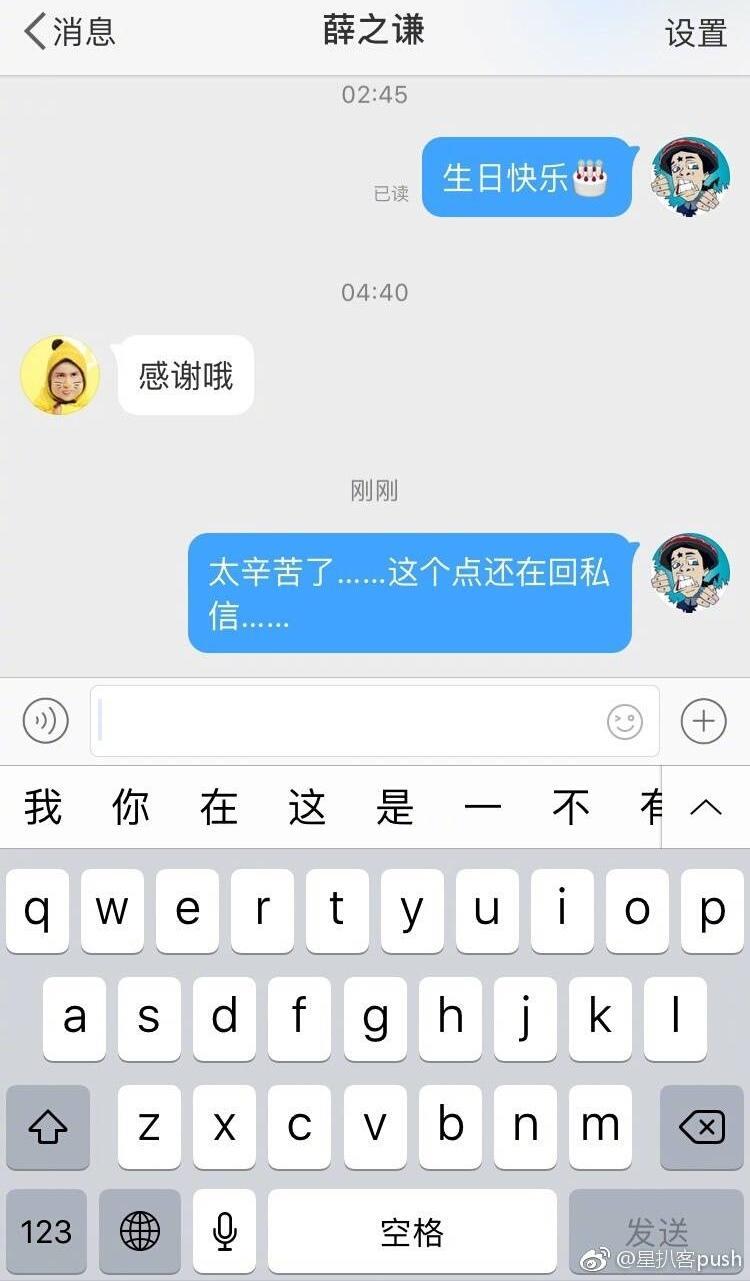Choose the suggestion 你

click(x=131, y=807)
